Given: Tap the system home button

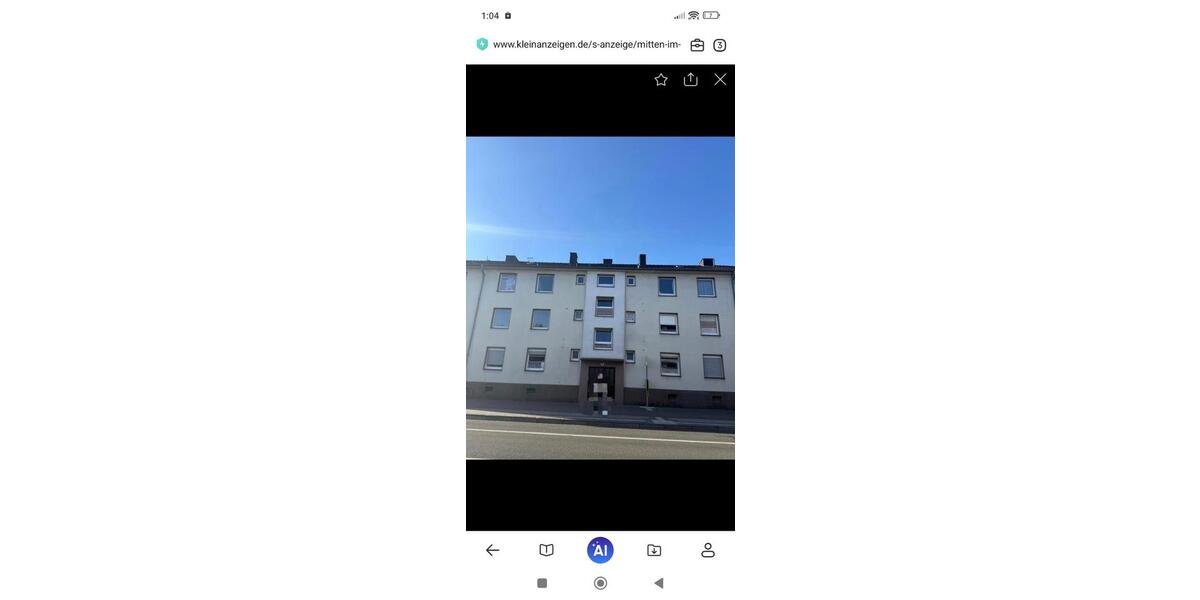Looking at the screenshot, I should click(600, 583).
